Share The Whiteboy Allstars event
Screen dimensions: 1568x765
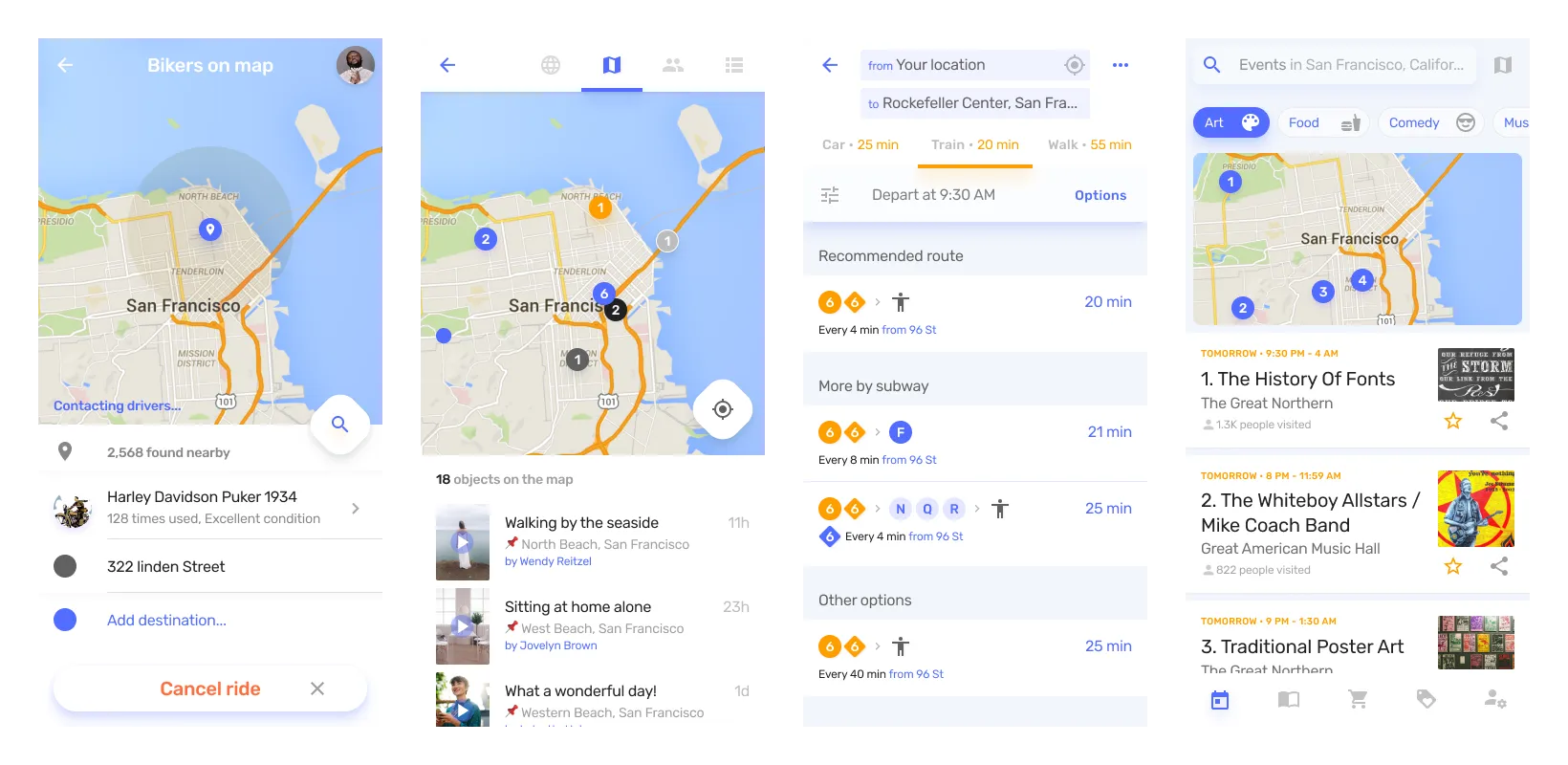point(1499,566)
